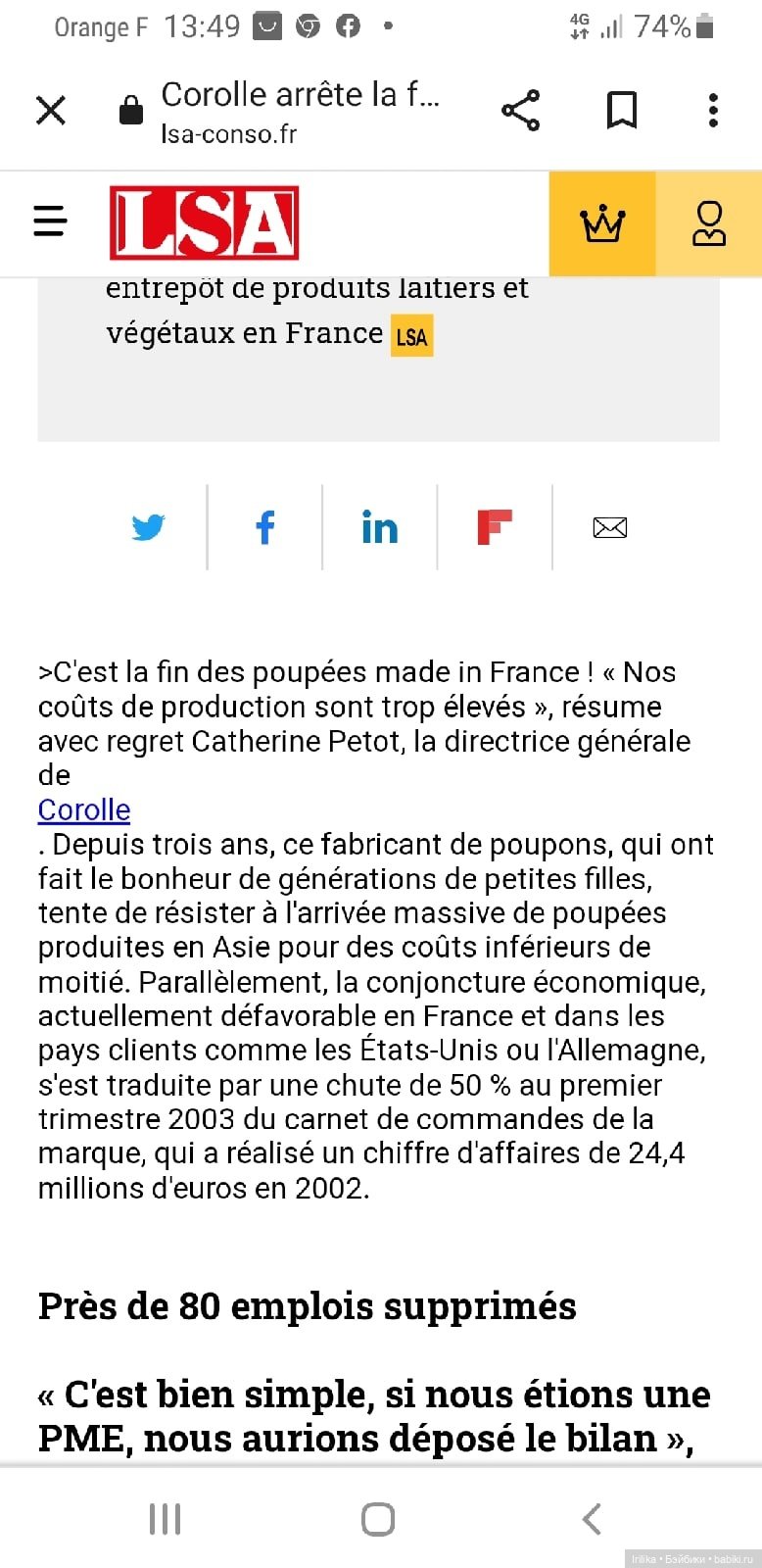
Task: Close the custom browser tab
Action: (51, 110)
